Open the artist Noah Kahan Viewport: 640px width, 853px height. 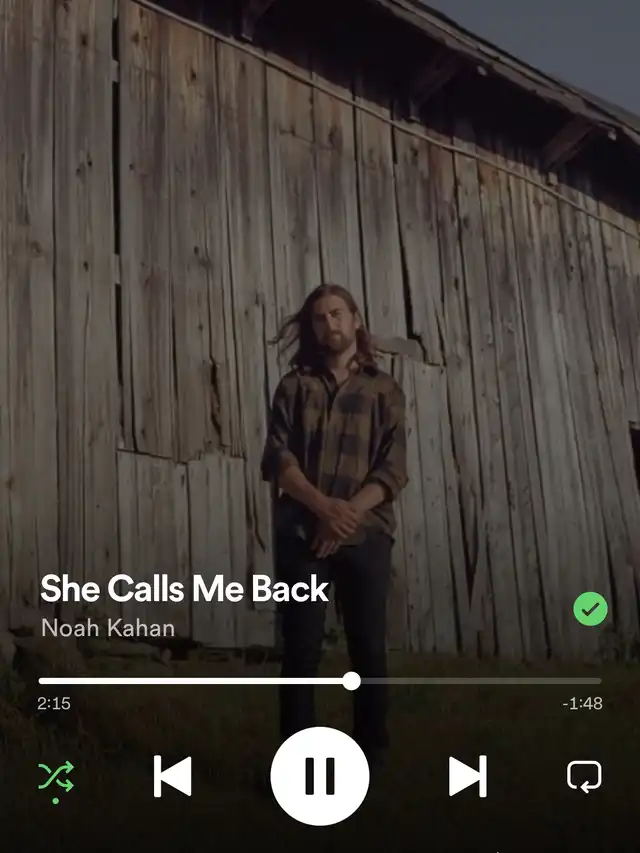click(x=107, y=628)
